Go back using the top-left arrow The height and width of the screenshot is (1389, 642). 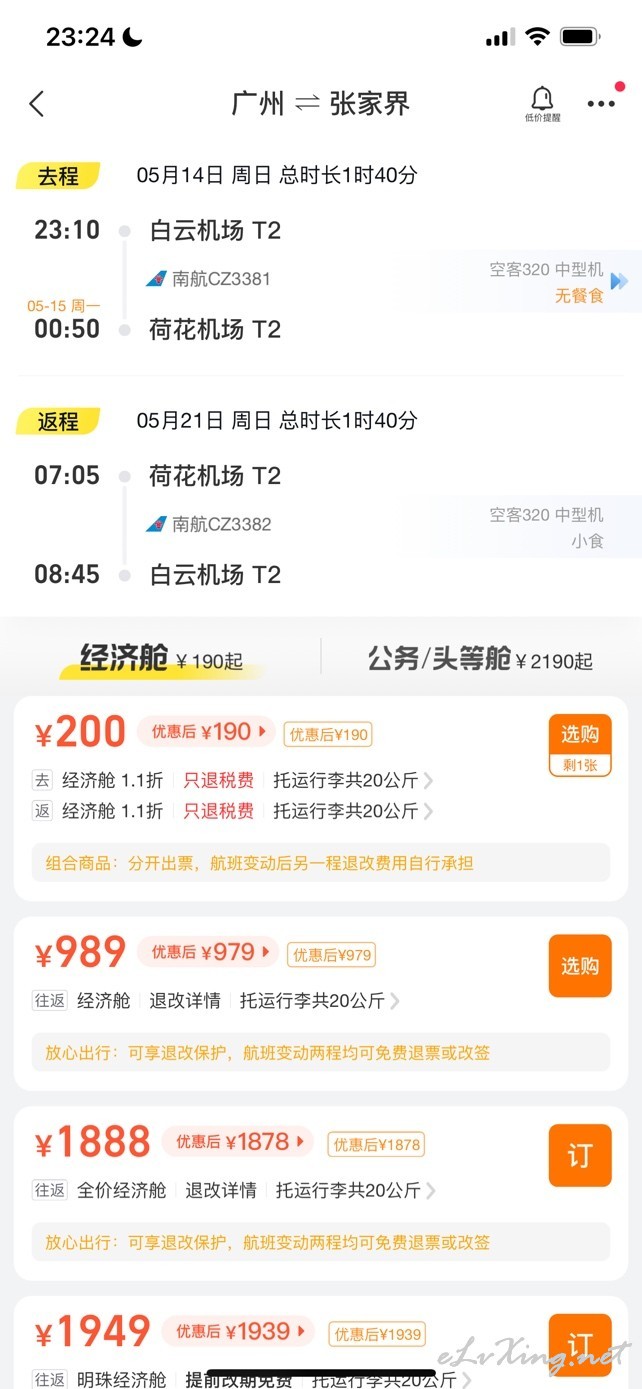coord(37,103)
